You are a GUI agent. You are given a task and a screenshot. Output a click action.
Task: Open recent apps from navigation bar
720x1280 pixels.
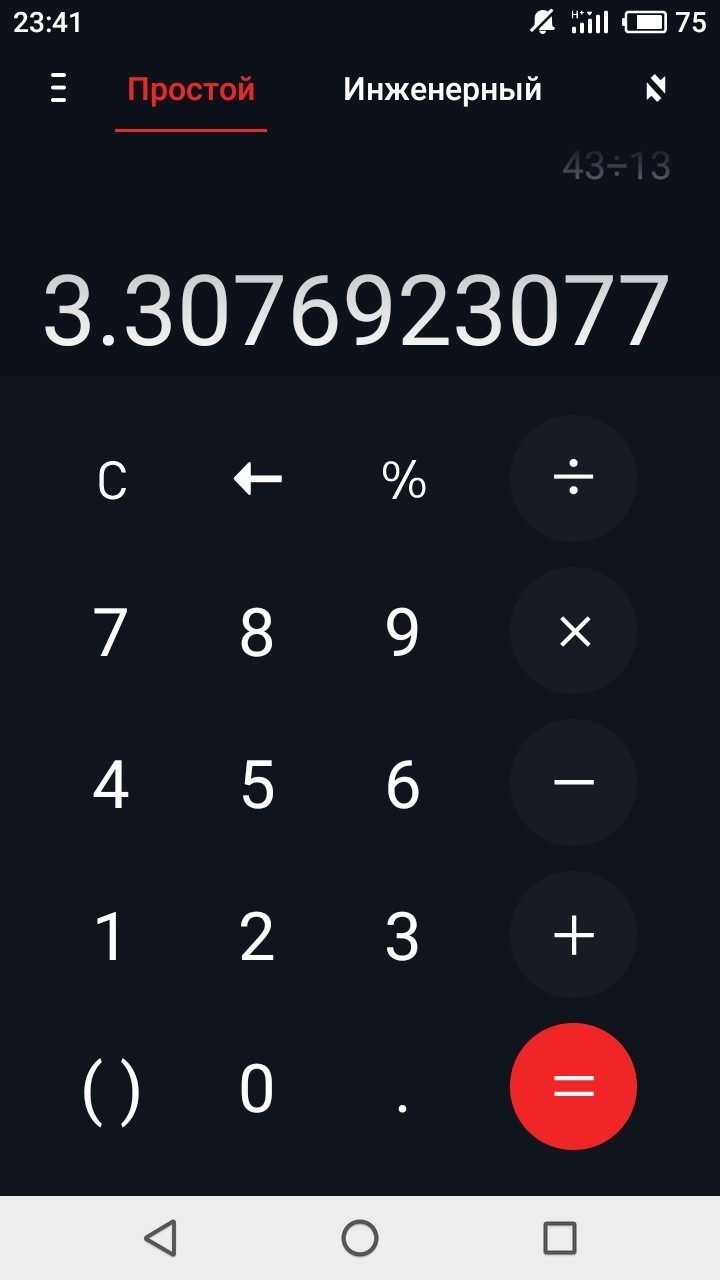click(x=559, y=1238)
